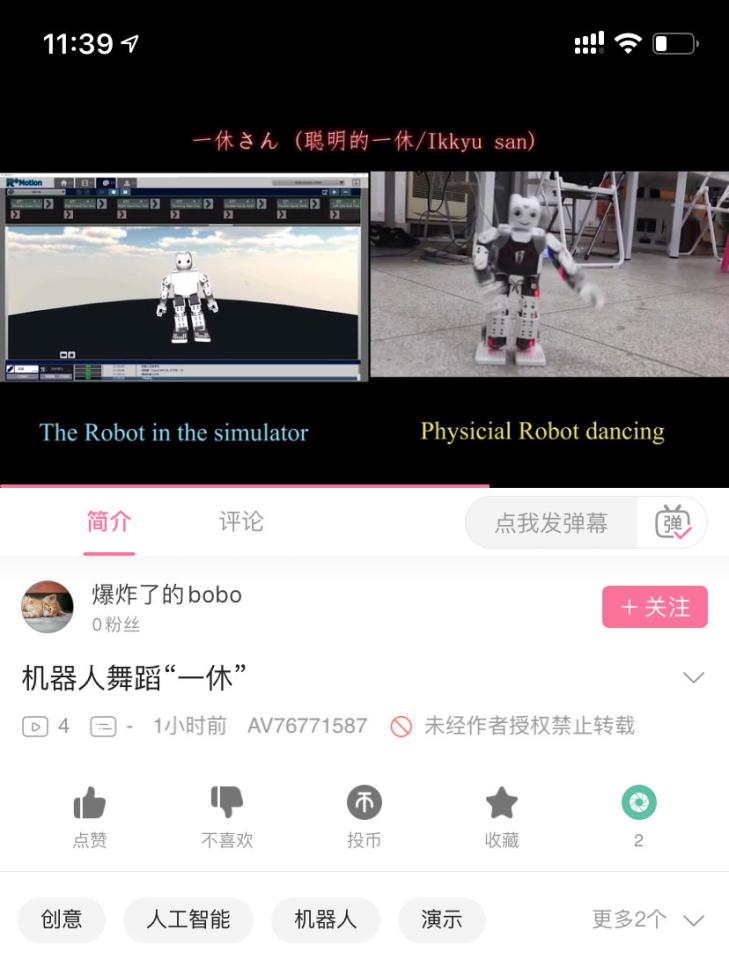Expand the 机器人舞蹈"一休" description chevron

693,678
